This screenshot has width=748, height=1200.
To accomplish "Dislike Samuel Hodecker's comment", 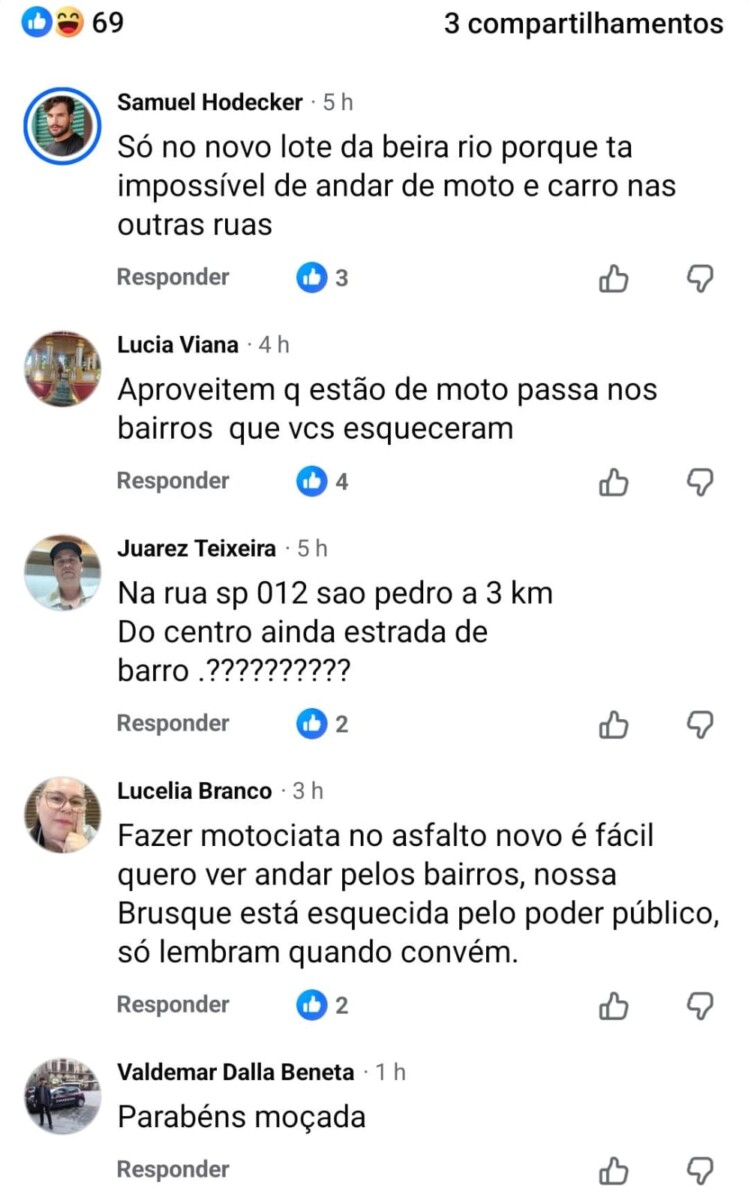I will tap(701, 279).
